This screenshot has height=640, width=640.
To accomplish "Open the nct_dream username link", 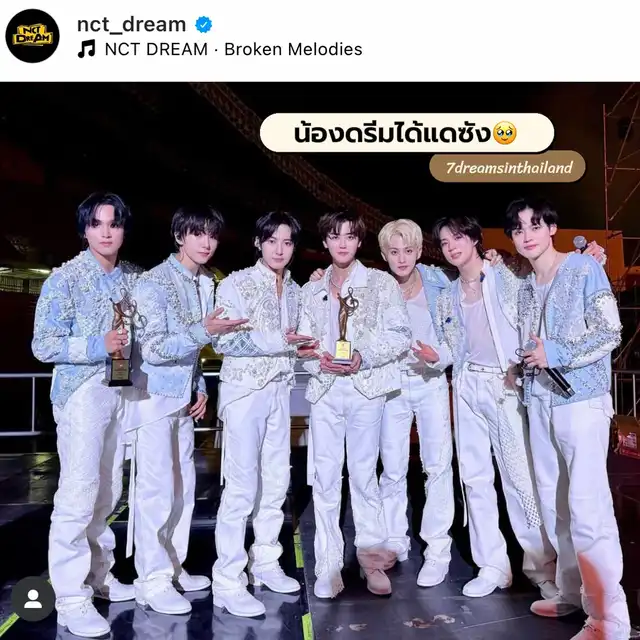I will point(131,24).
